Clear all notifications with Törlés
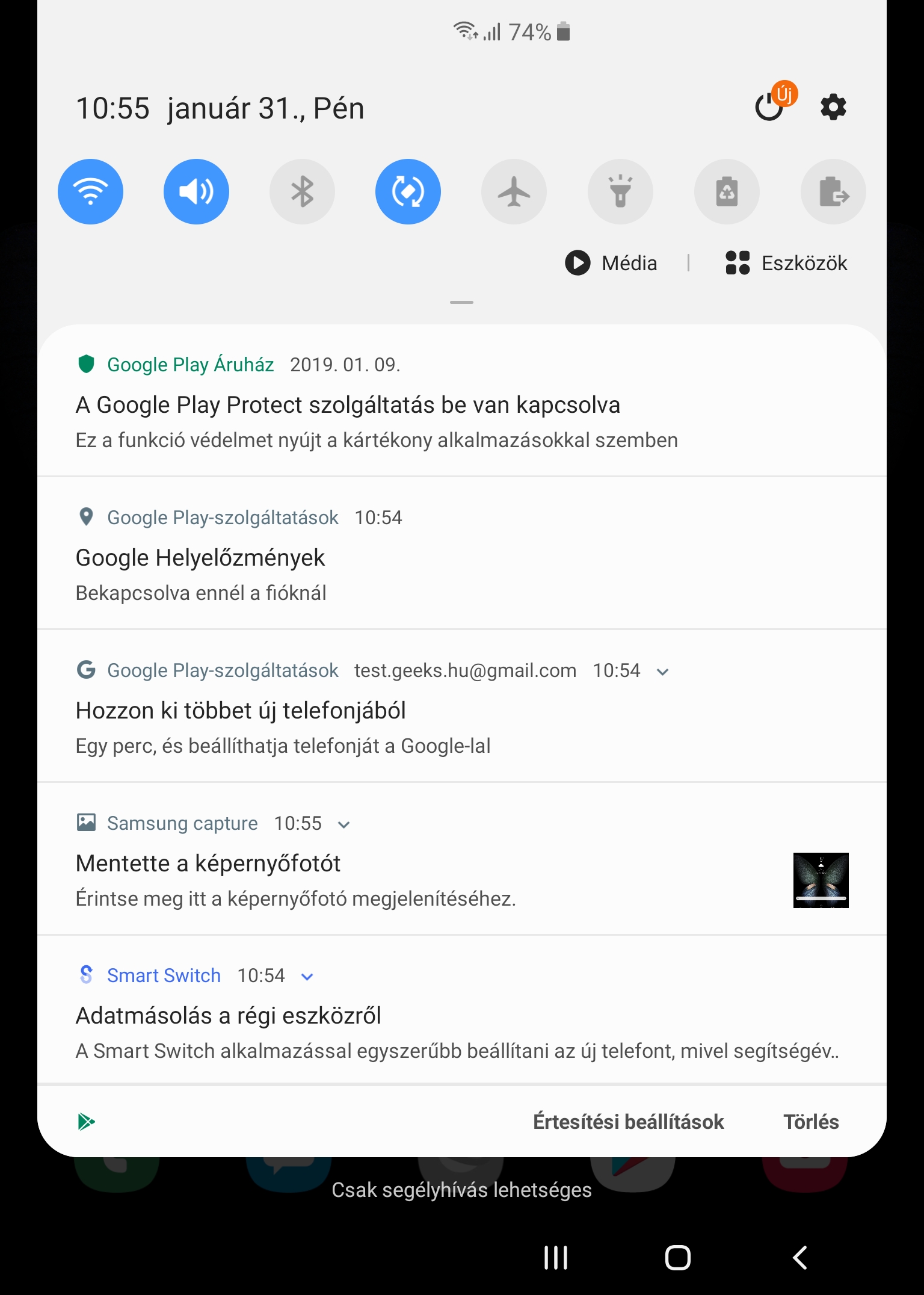Image resolution: width=924 pixels, height=1295 pixels. pyautogui.click(x=810, y=1122)
